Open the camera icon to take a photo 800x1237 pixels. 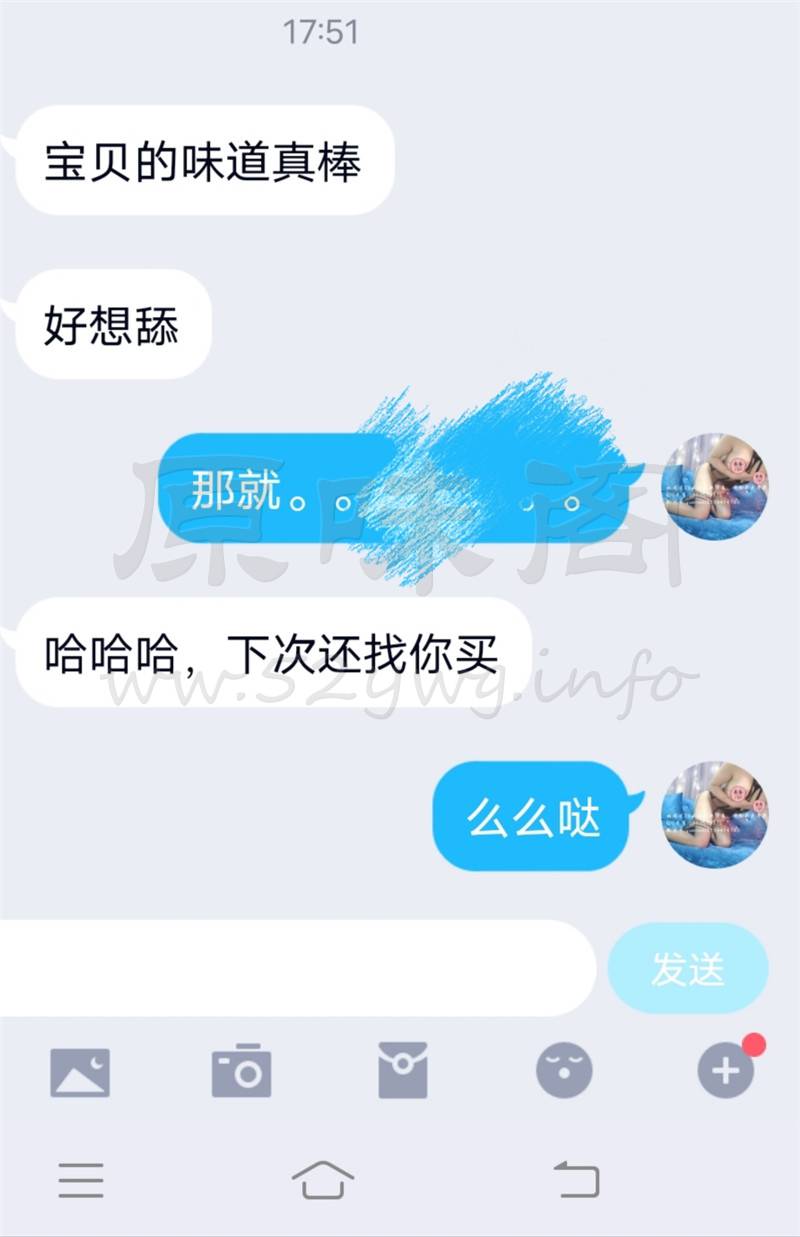(x=241, y=1071)
